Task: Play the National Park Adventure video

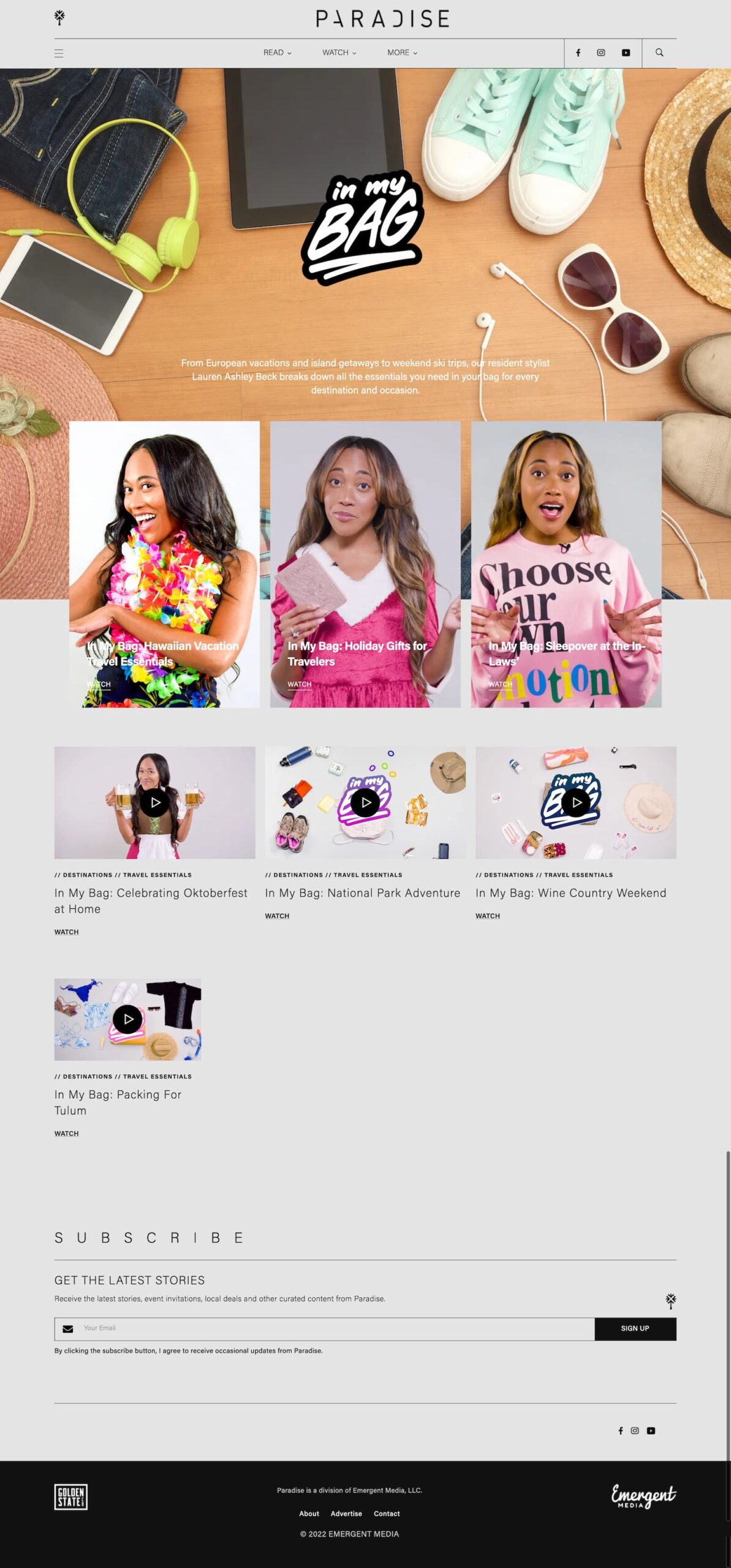Action: pyautogui.click(x=365, y=802)
